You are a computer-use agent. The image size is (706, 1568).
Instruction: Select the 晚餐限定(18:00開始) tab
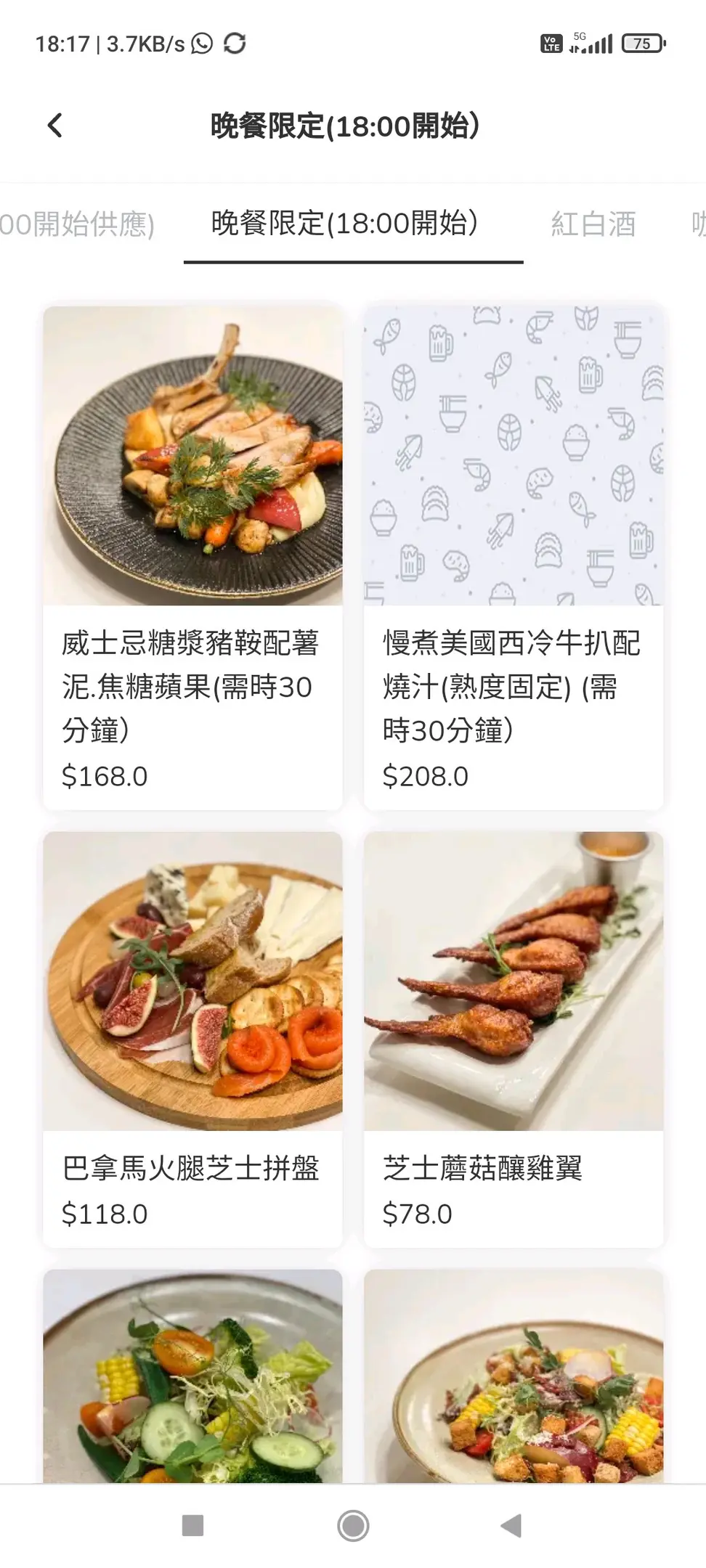[344, 224]
